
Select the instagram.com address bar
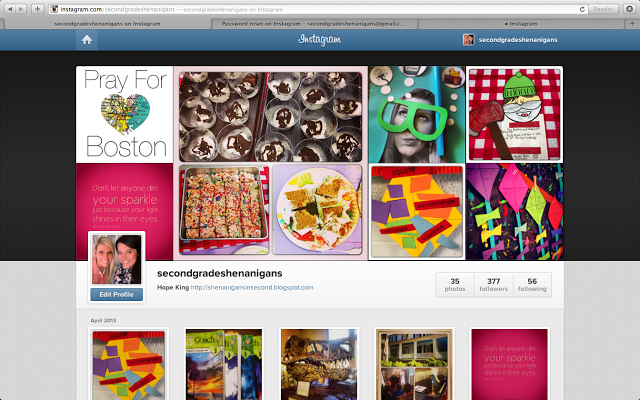pos(300,8)
